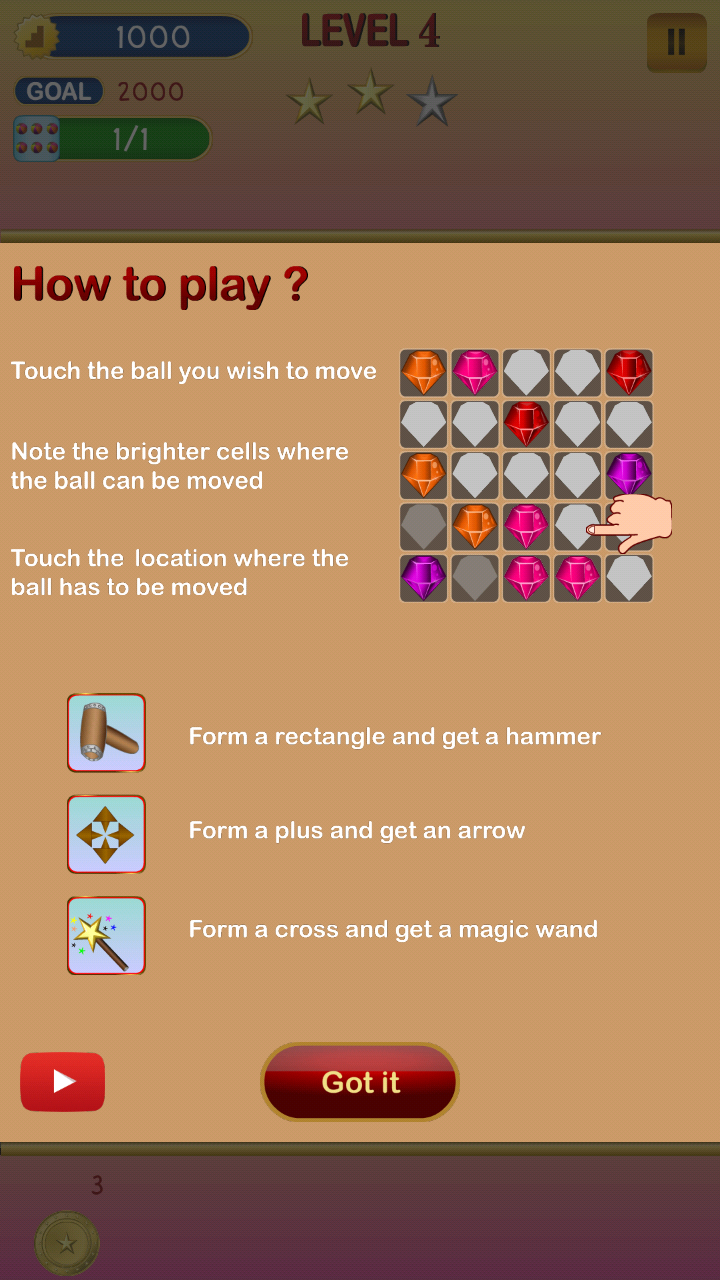Image resolution: width=720 pixels, height=1280 pixels.
Task: Tap the red gem in the tutorial grid
Action: [x=526, y=423]
